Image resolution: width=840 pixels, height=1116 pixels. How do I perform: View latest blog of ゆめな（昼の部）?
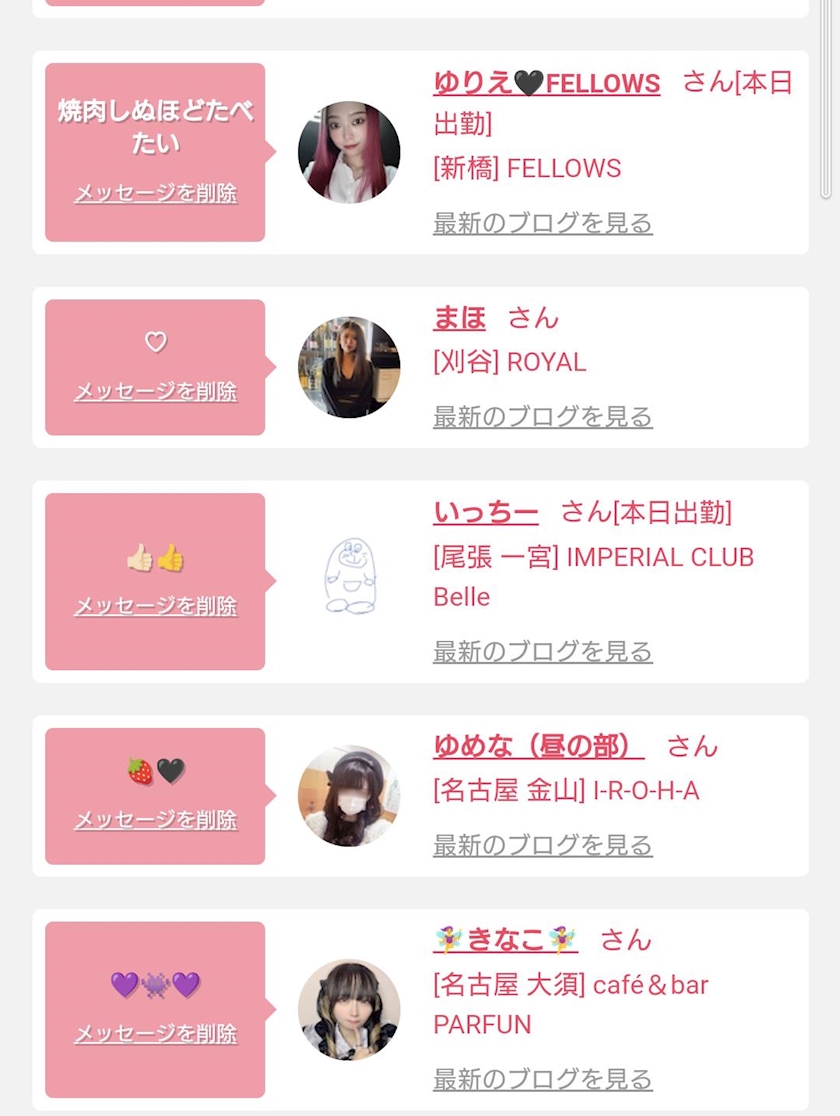click(542, 845)
